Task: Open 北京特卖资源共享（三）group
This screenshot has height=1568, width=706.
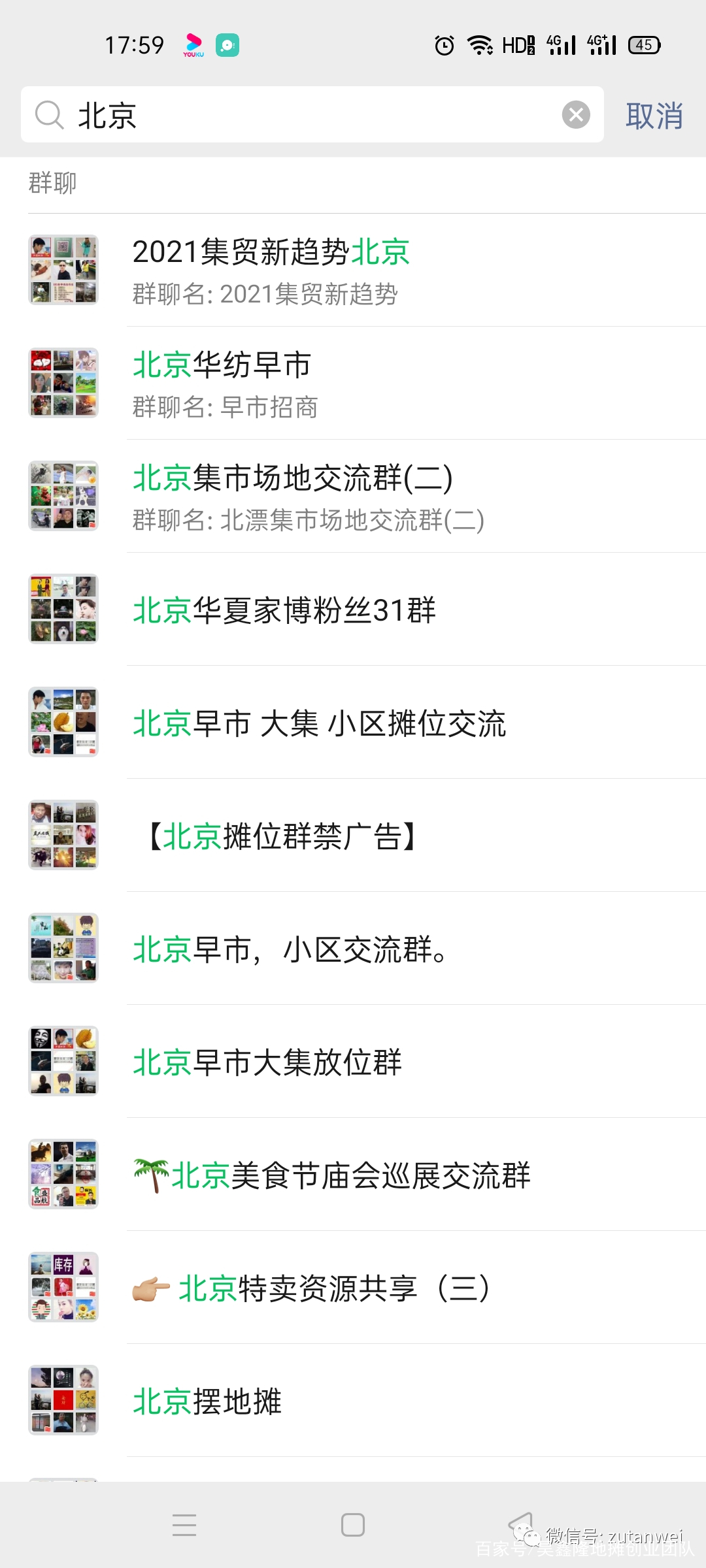Action: coord(366,1288)
